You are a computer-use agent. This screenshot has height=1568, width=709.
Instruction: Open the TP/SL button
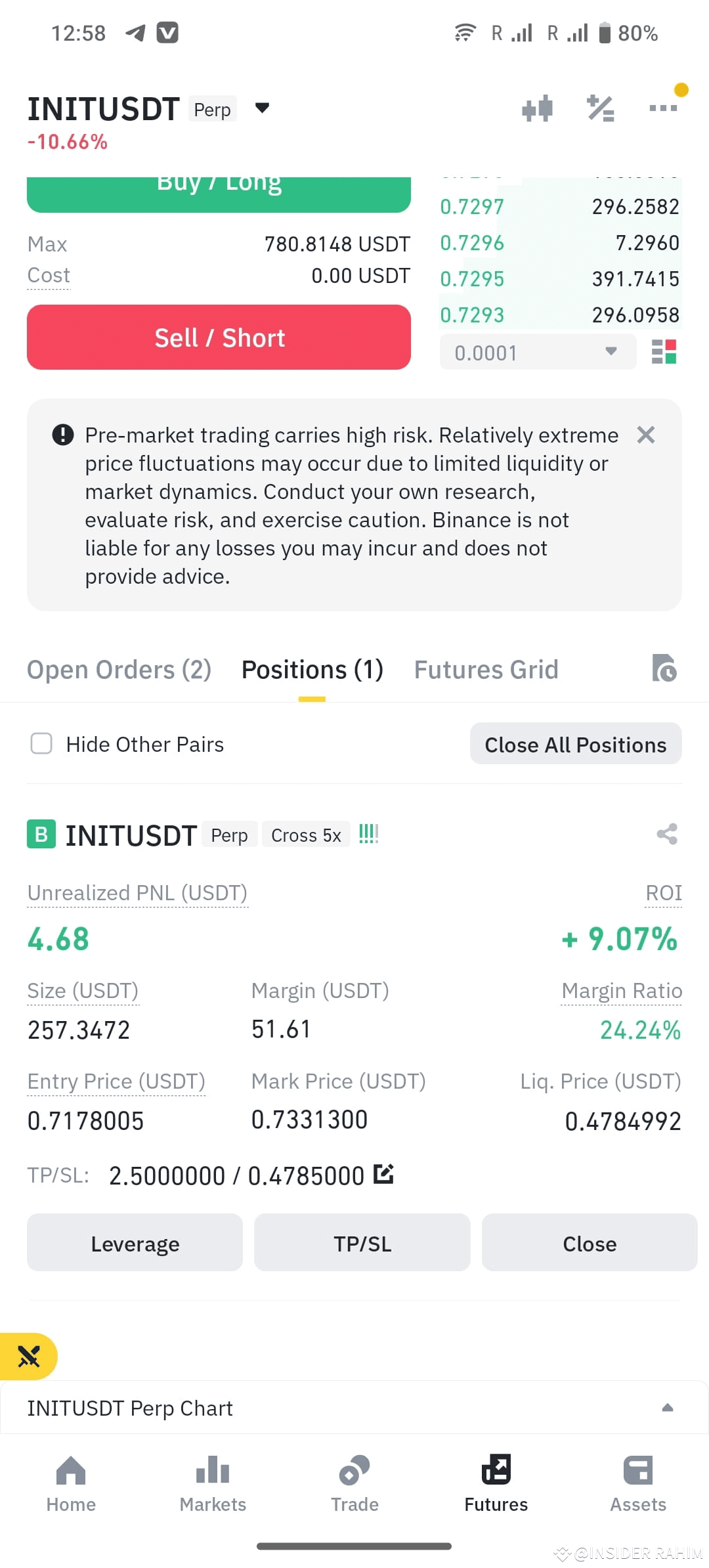click(x=362, y=1243)
